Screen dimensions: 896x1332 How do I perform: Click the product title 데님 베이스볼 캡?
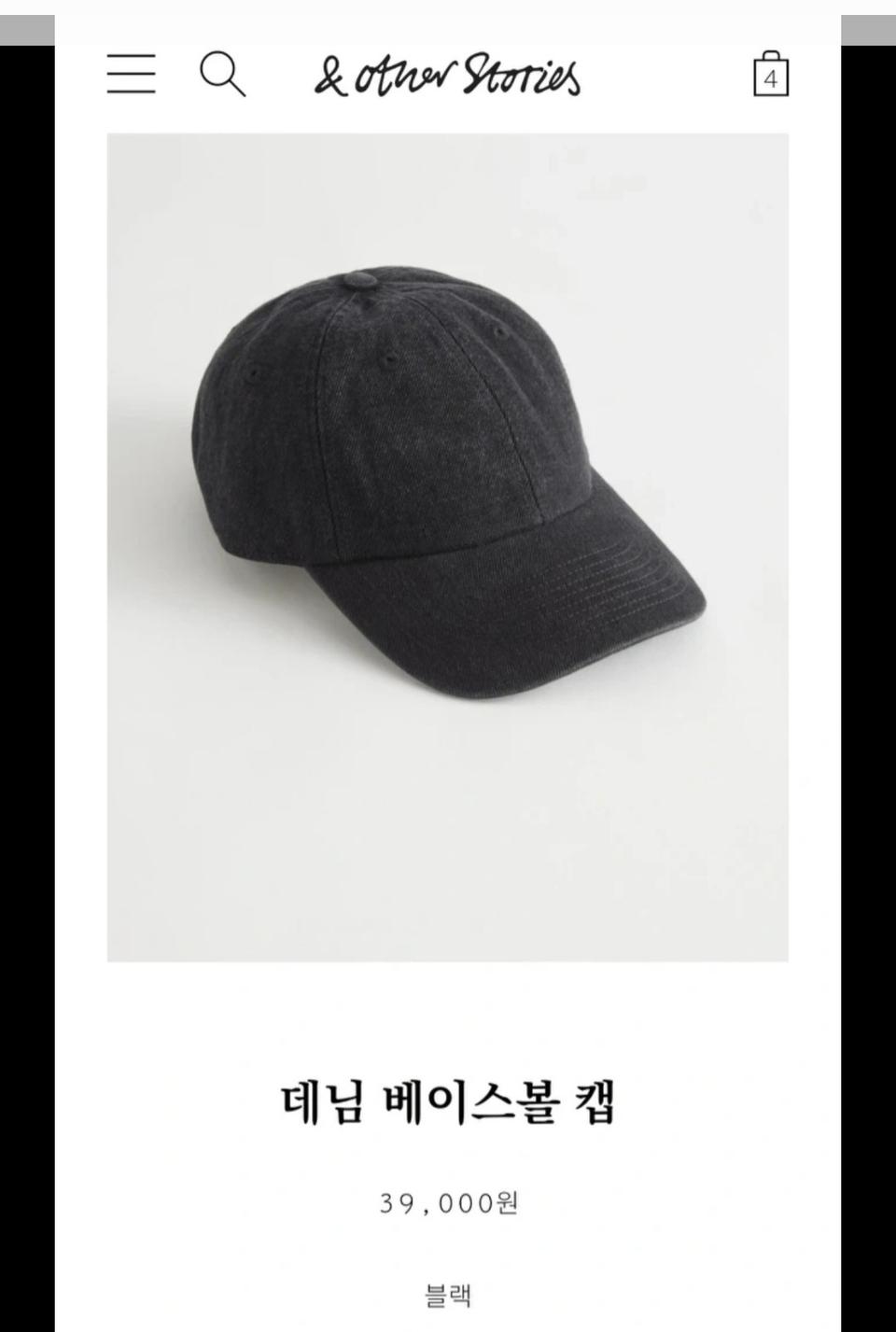pos(447,1102)
